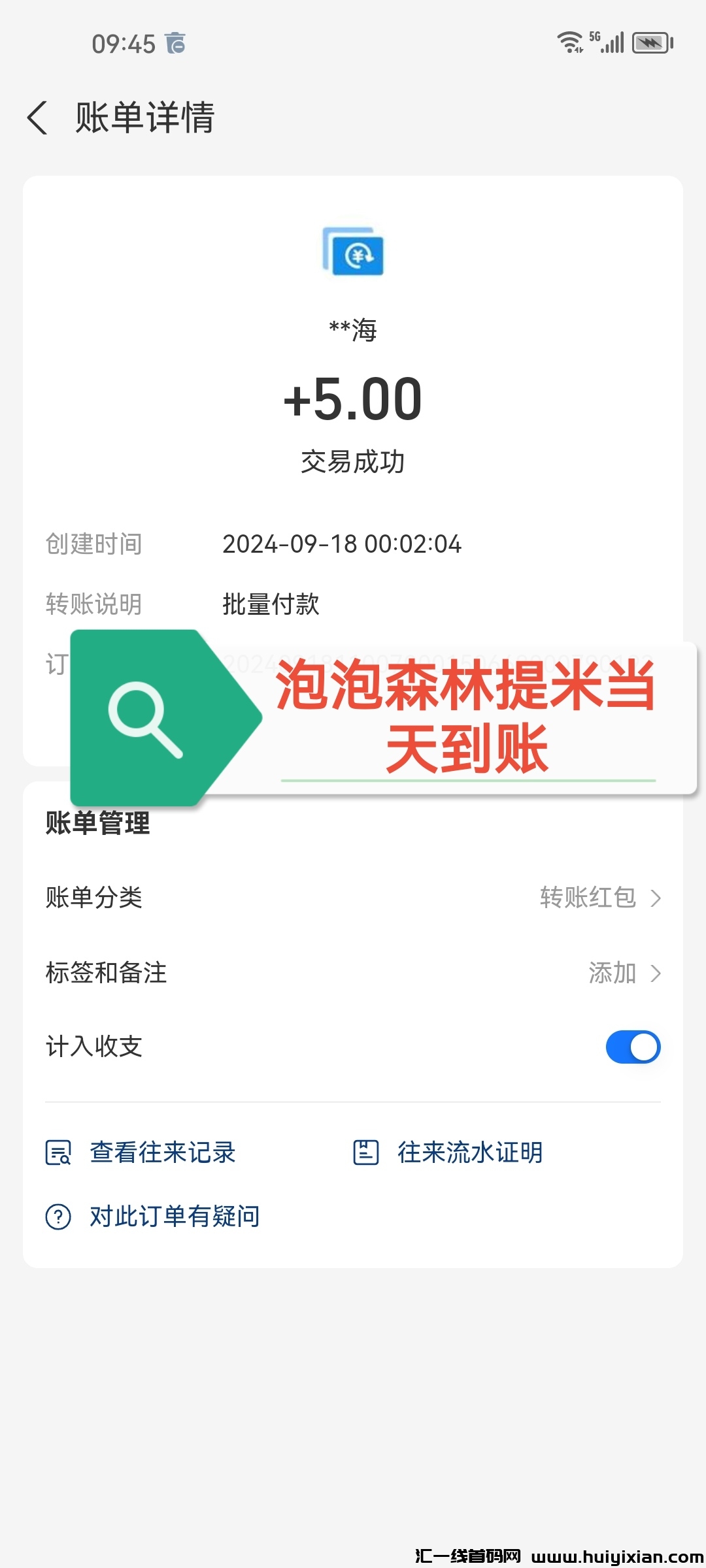Image resolution: width=706 pixels, height=1568 pixels.
Task: Open 查看往来记录 link
Action: 162,1152
